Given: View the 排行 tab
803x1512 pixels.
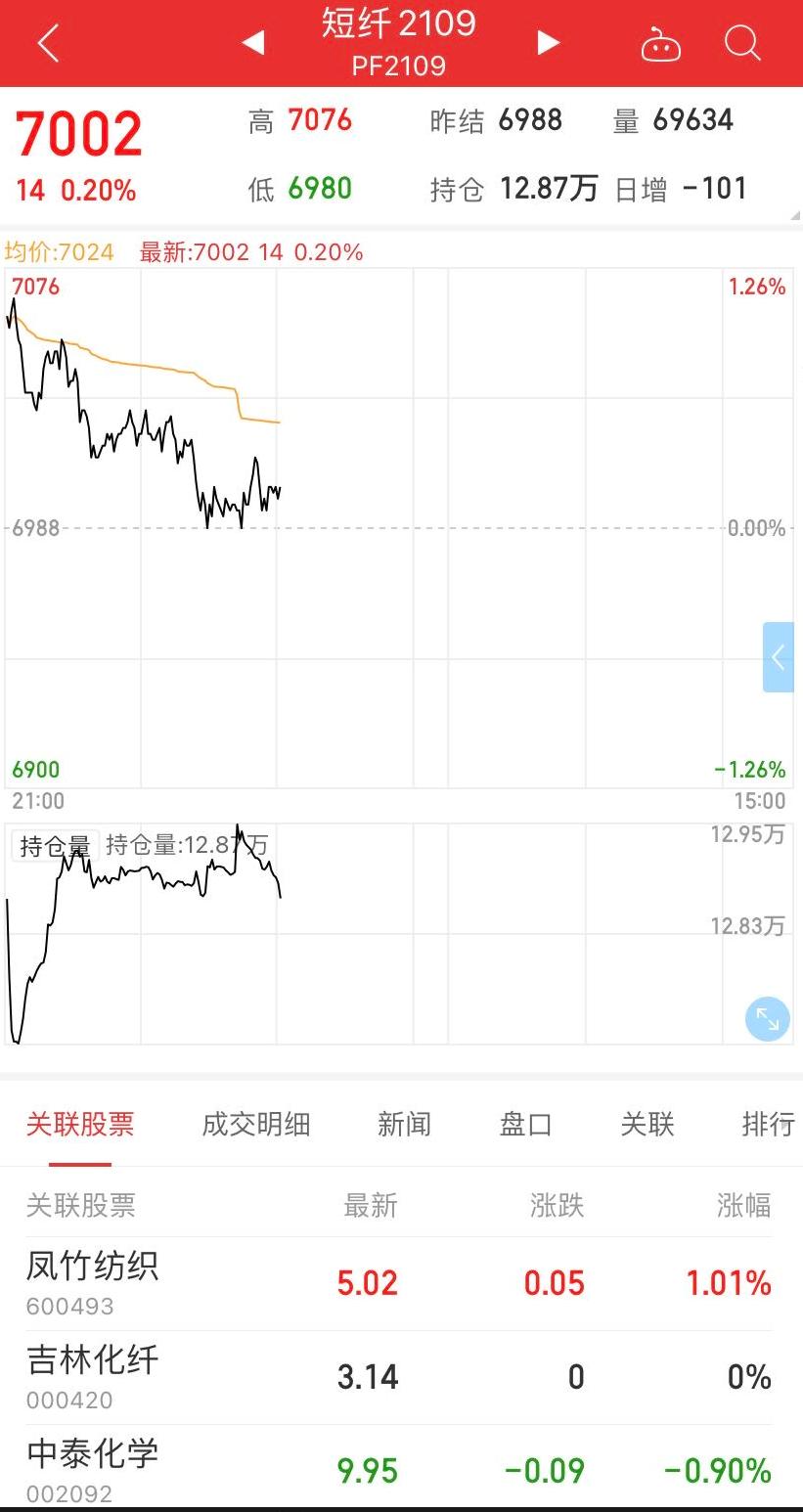Looking at the screenshot, I should click(x=768, y=1125).
